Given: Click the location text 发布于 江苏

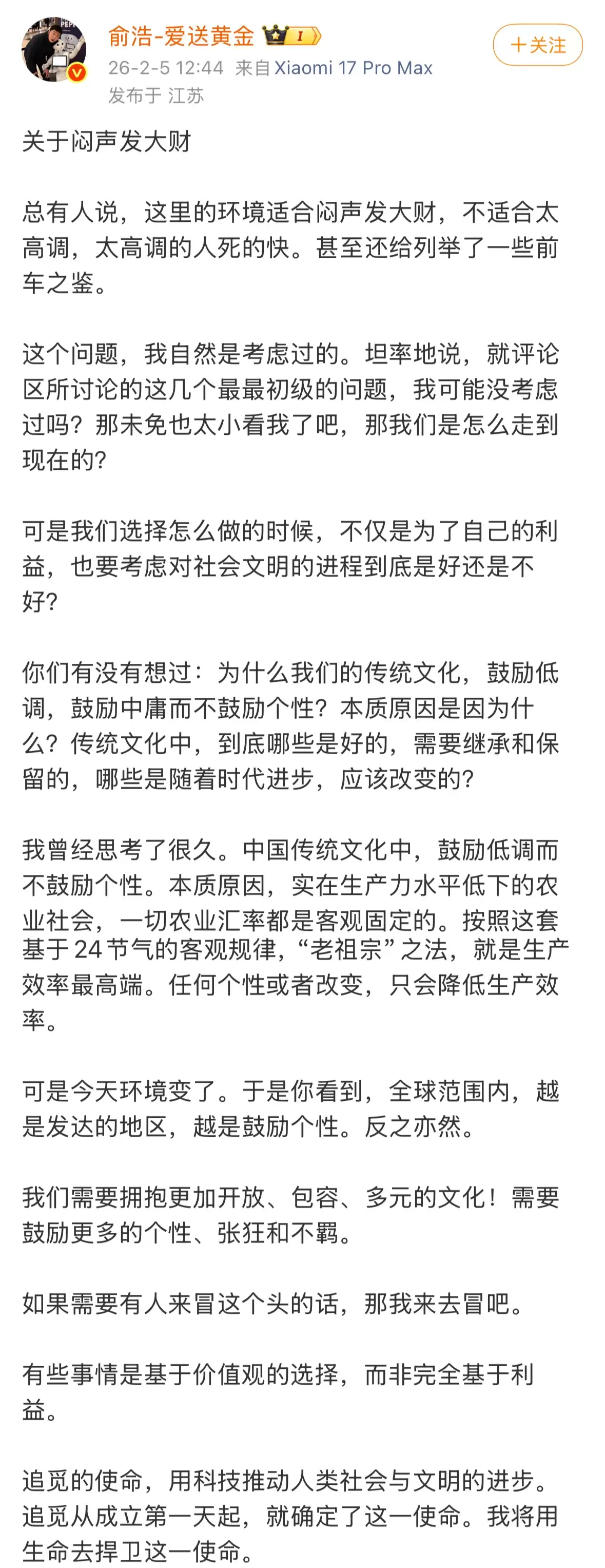Looking at the screenshot, I should (156, 96).
